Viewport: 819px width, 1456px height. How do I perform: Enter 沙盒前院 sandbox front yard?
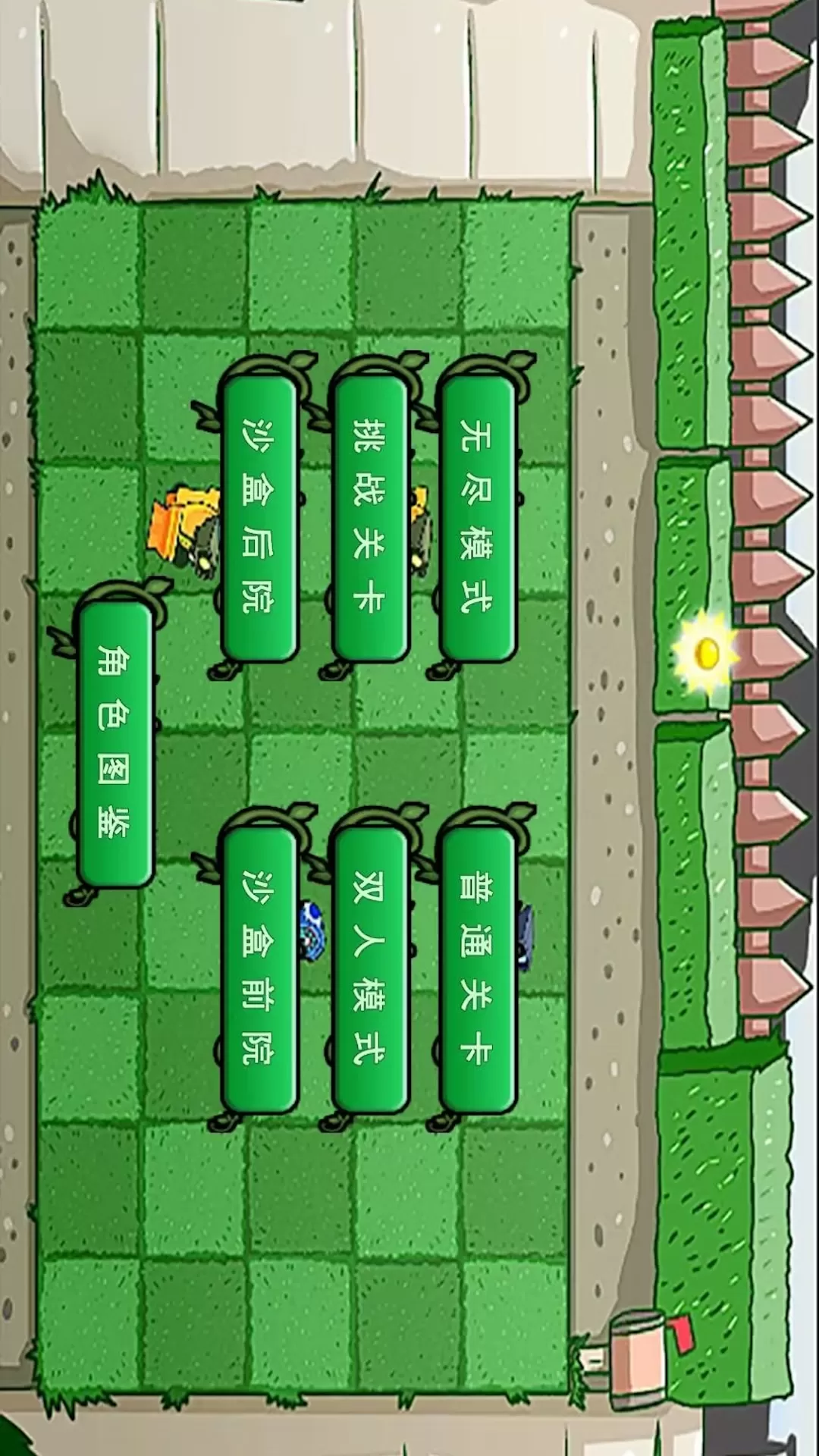(259, 969)
